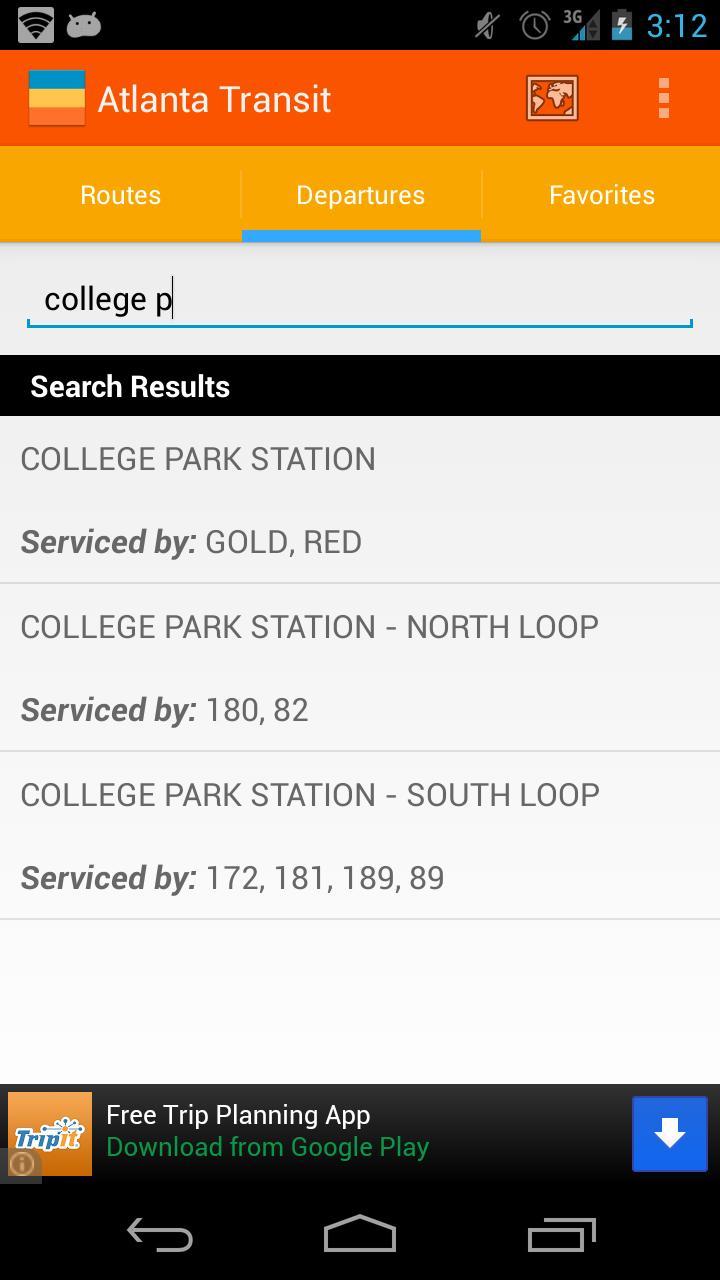Return to the home screen

click(x=360, y=1235)
